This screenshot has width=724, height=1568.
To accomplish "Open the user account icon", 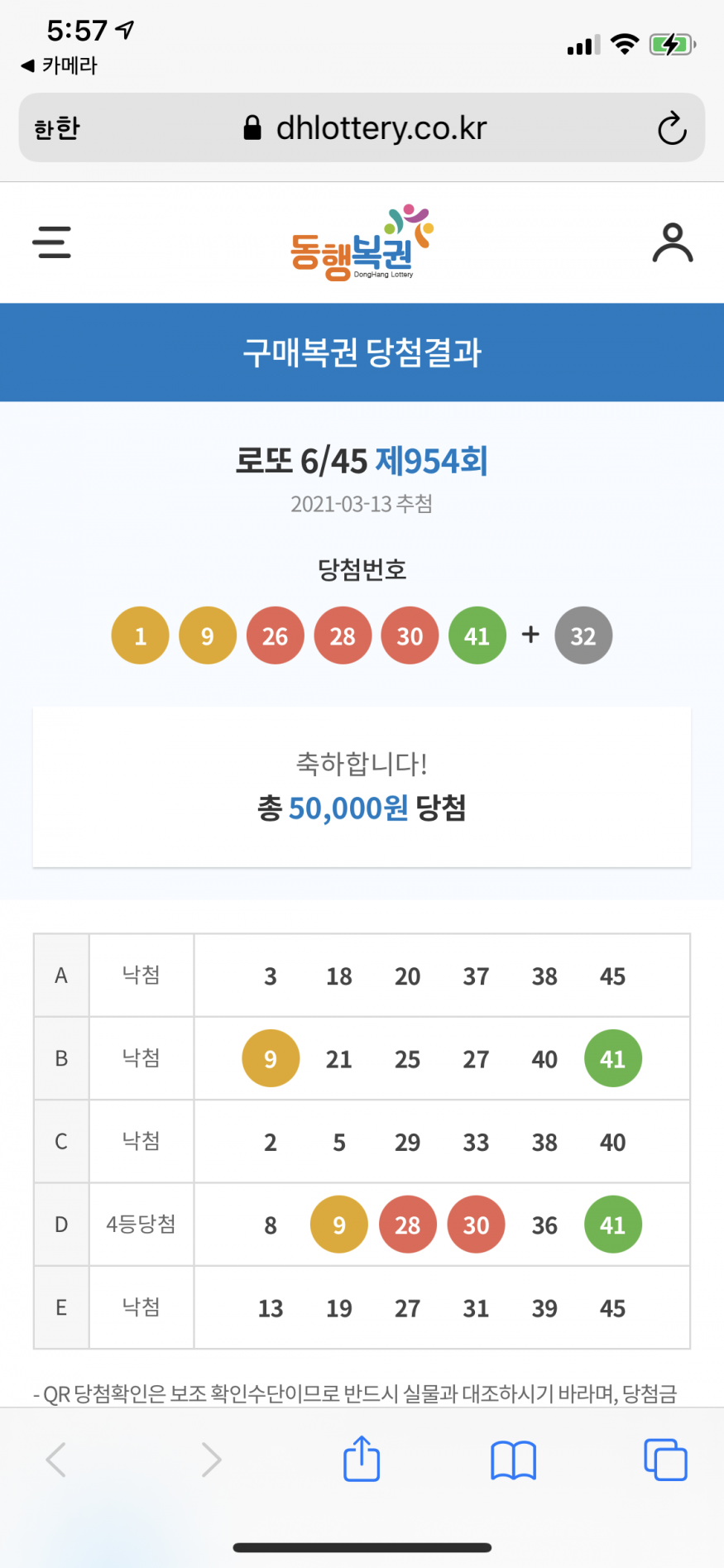I will click(672, 242).
